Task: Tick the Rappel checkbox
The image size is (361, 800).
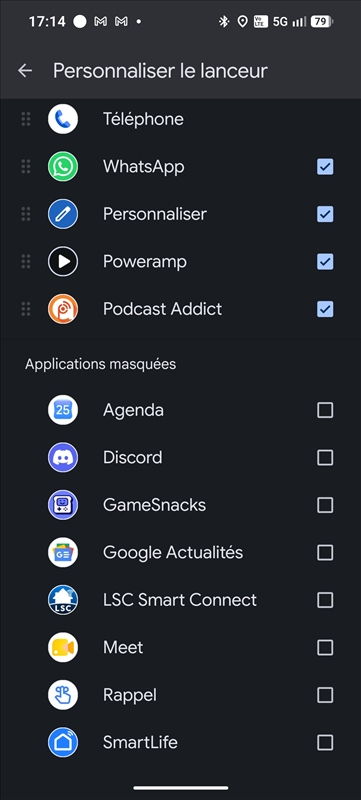Action: [x=325, y=694]
